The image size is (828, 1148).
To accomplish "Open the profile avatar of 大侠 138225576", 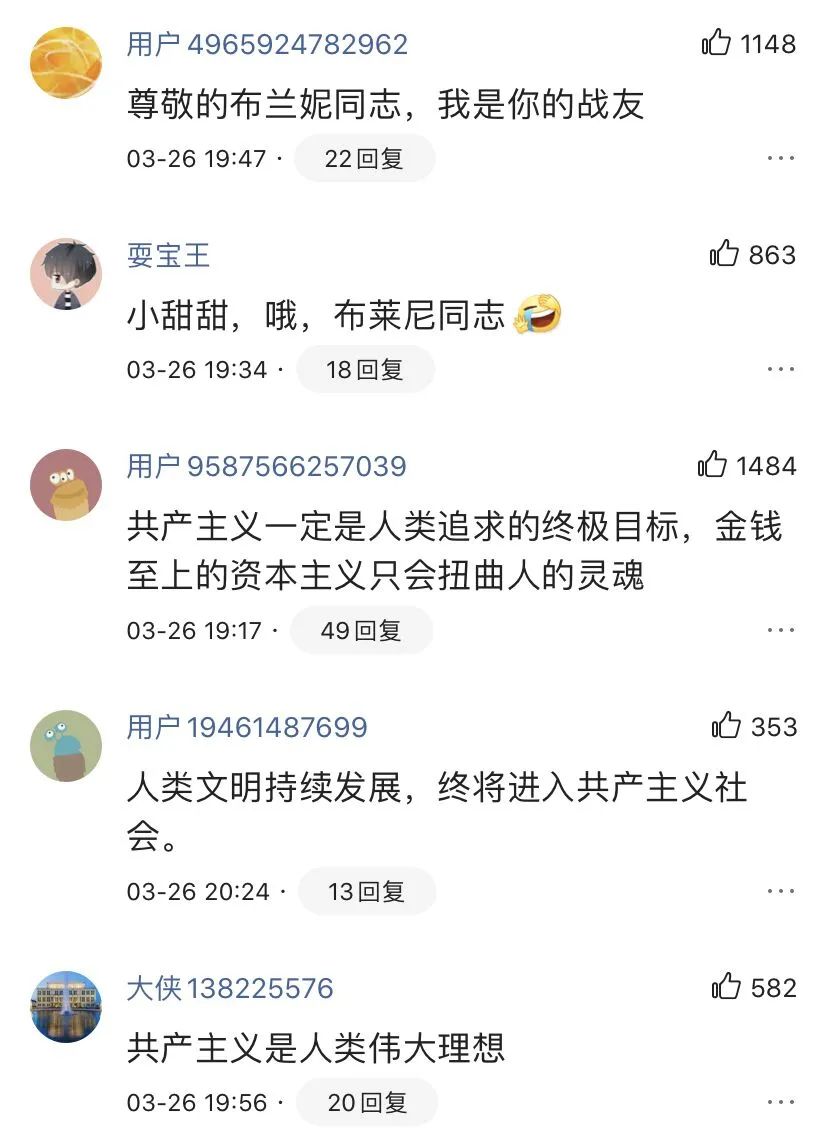I will click(x=66, y=1006).
